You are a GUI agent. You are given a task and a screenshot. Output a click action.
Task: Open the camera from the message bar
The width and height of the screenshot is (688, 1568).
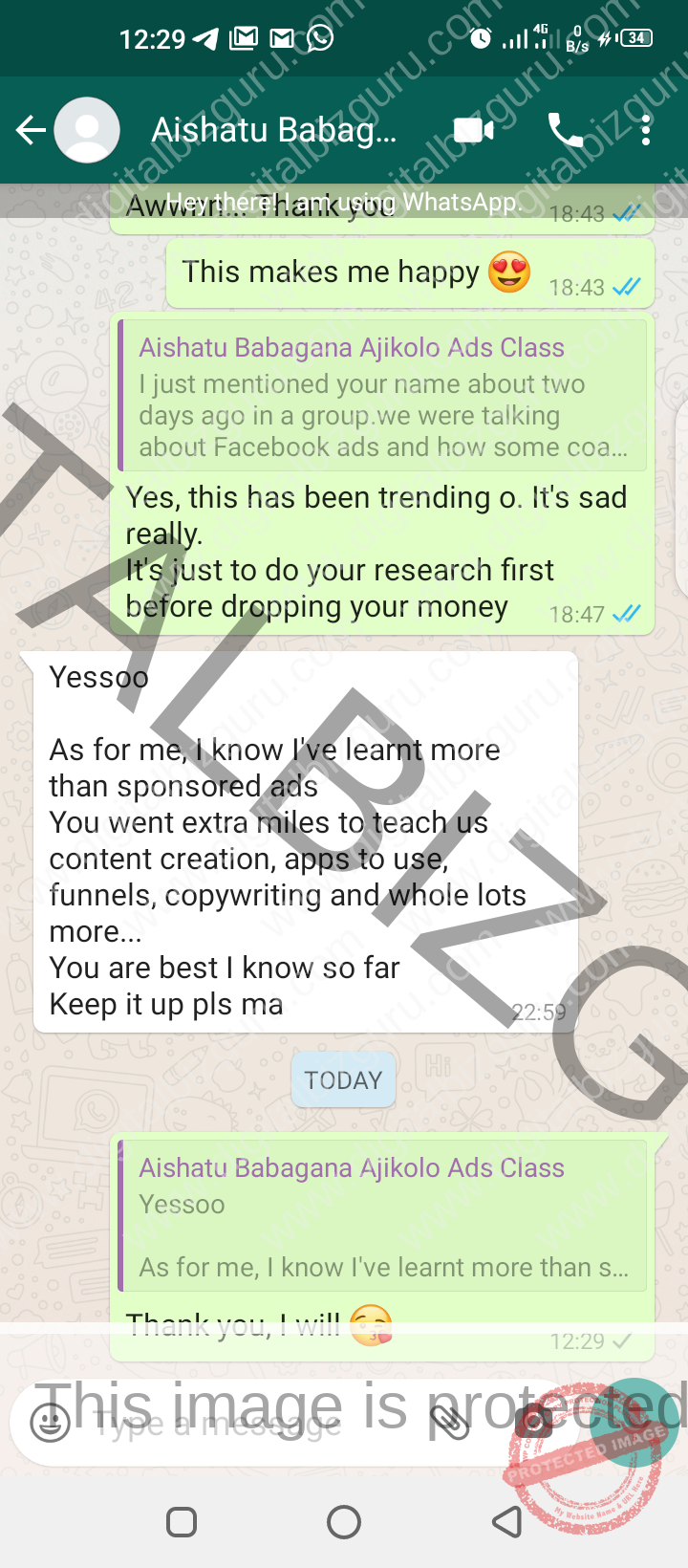click(533, 1422)
